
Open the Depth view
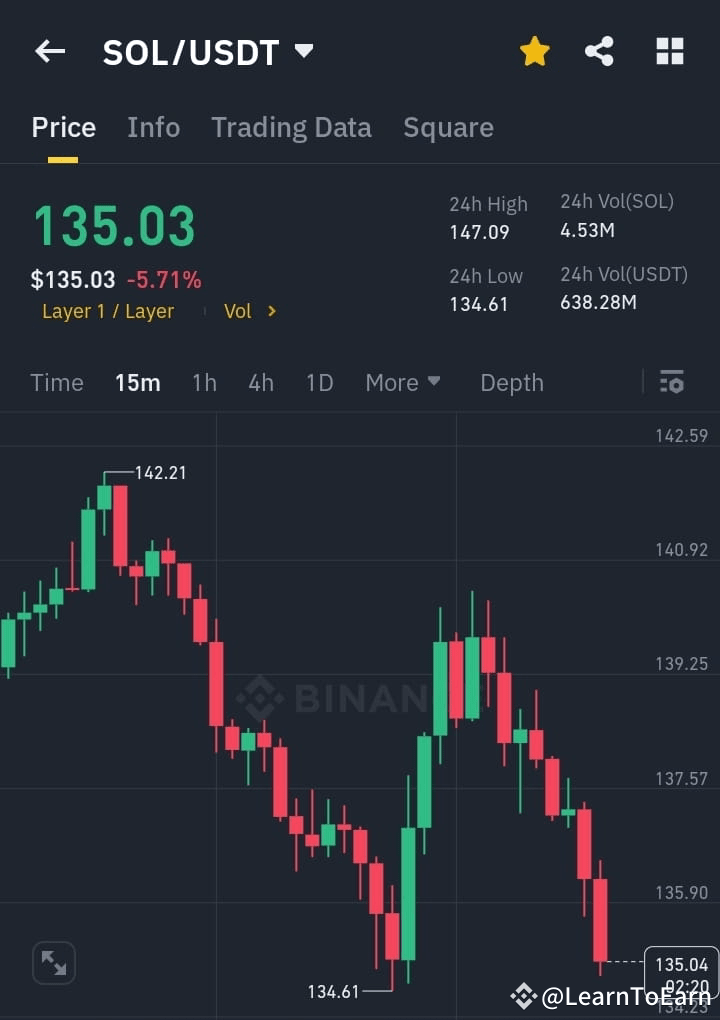pos(511,382)
